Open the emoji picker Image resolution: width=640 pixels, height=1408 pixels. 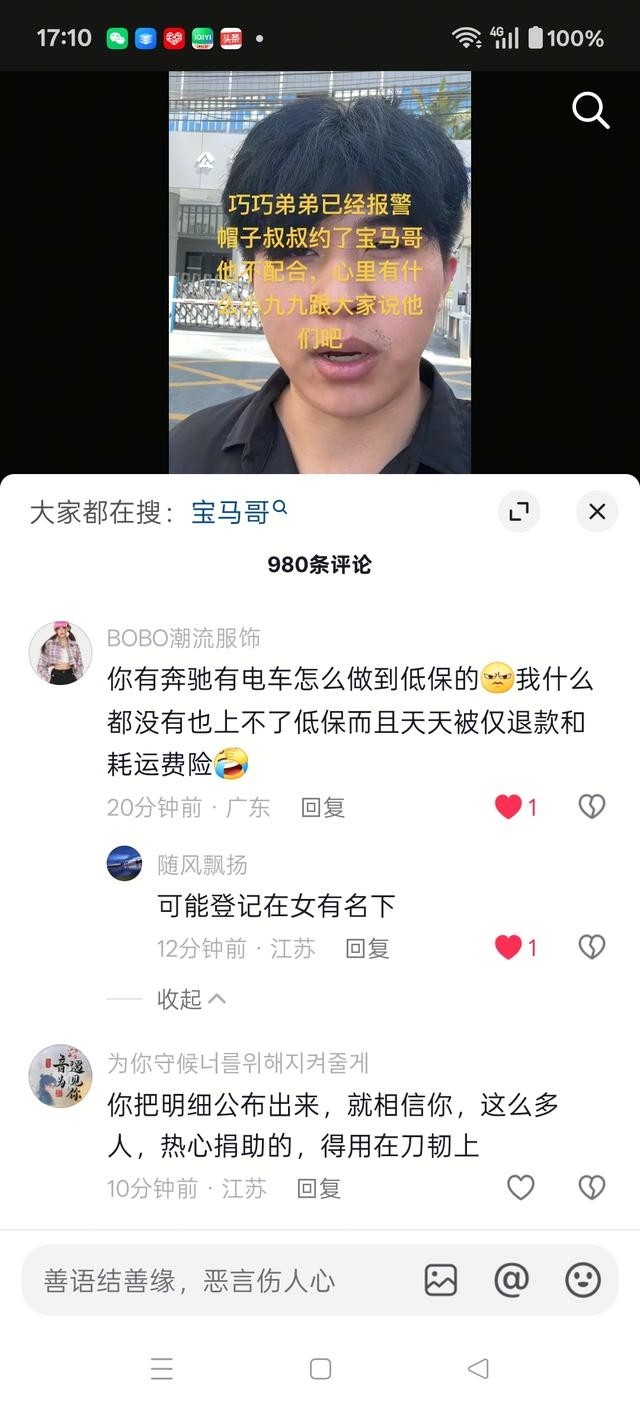[582, 1280]
